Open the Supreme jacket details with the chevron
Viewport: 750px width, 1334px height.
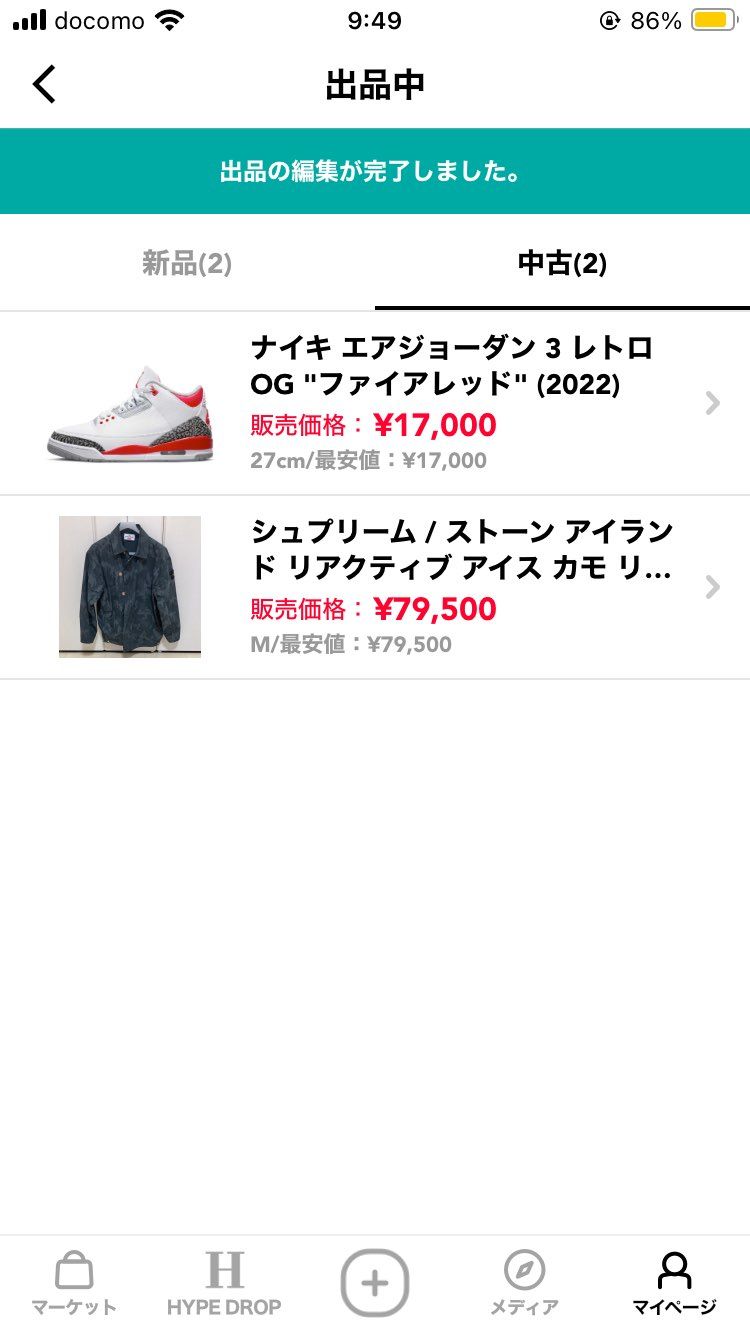[x=711, y=587]
